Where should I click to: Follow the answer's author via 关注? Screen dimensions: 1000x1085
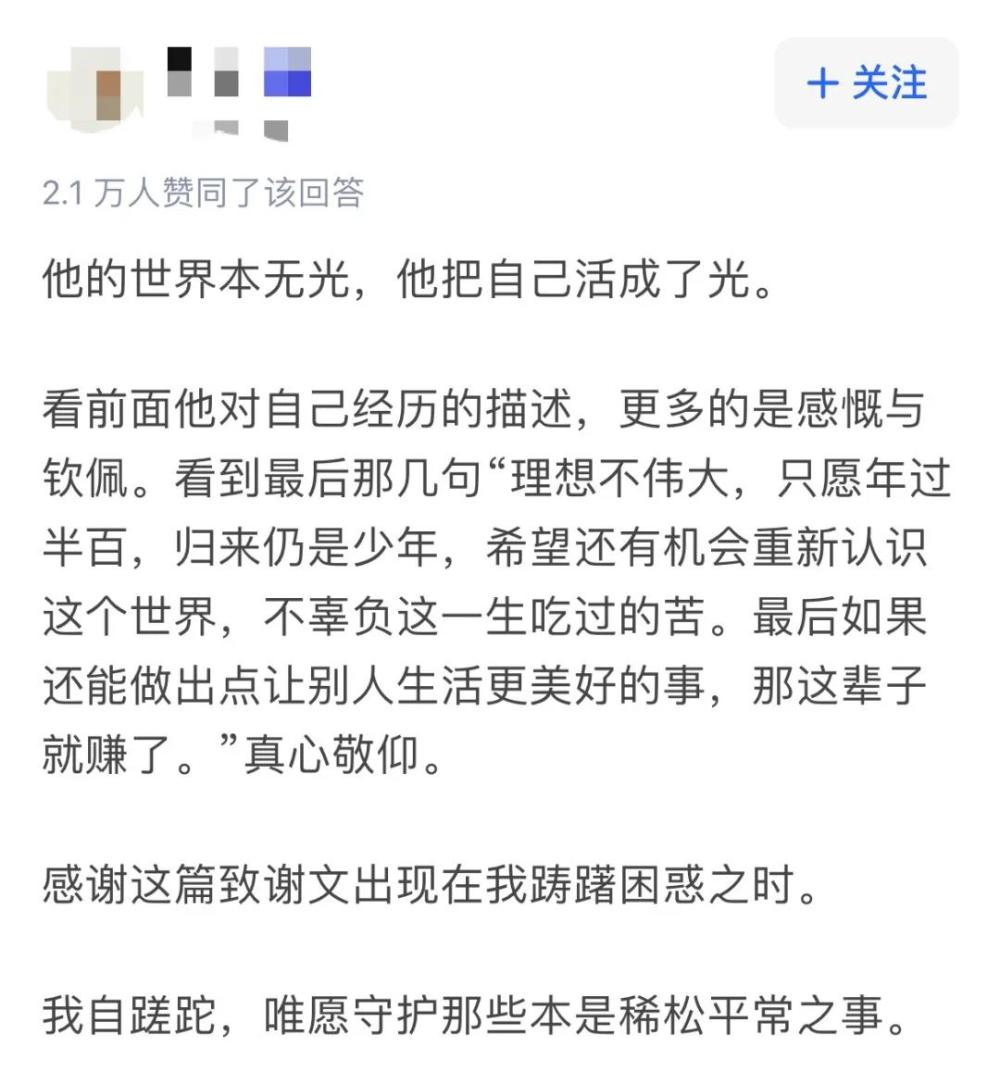866,83
